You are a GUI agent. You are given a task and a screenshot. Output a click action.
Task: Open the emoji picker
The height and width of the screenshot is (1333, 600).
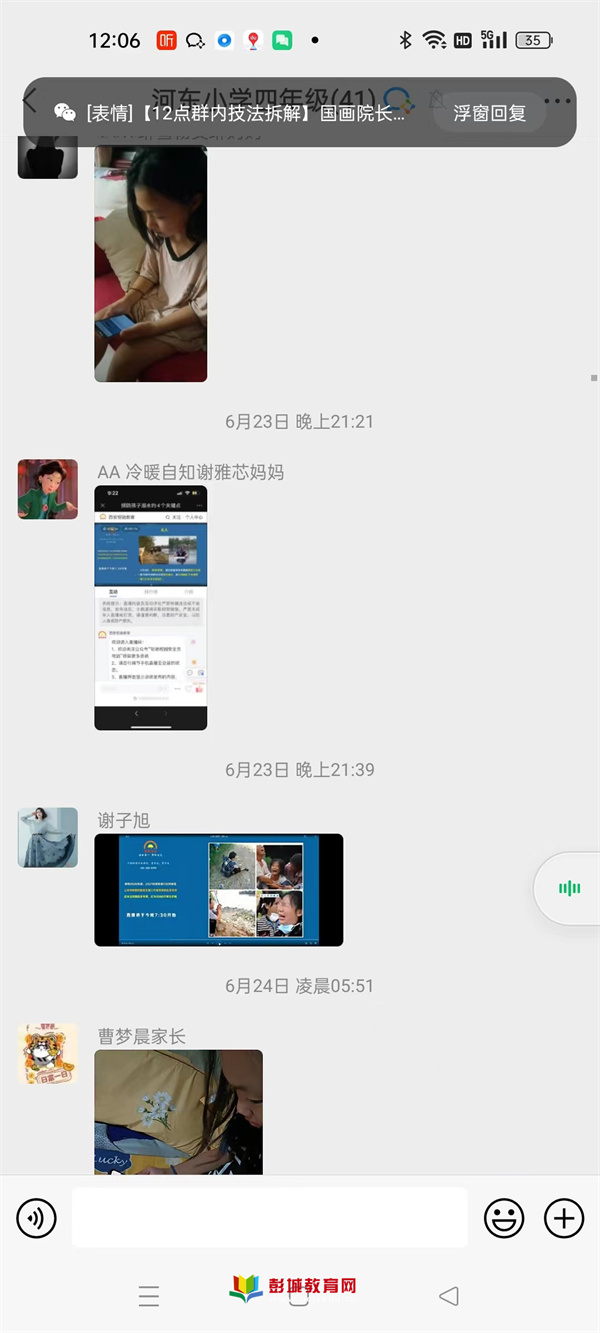[x=504, y=1217]
